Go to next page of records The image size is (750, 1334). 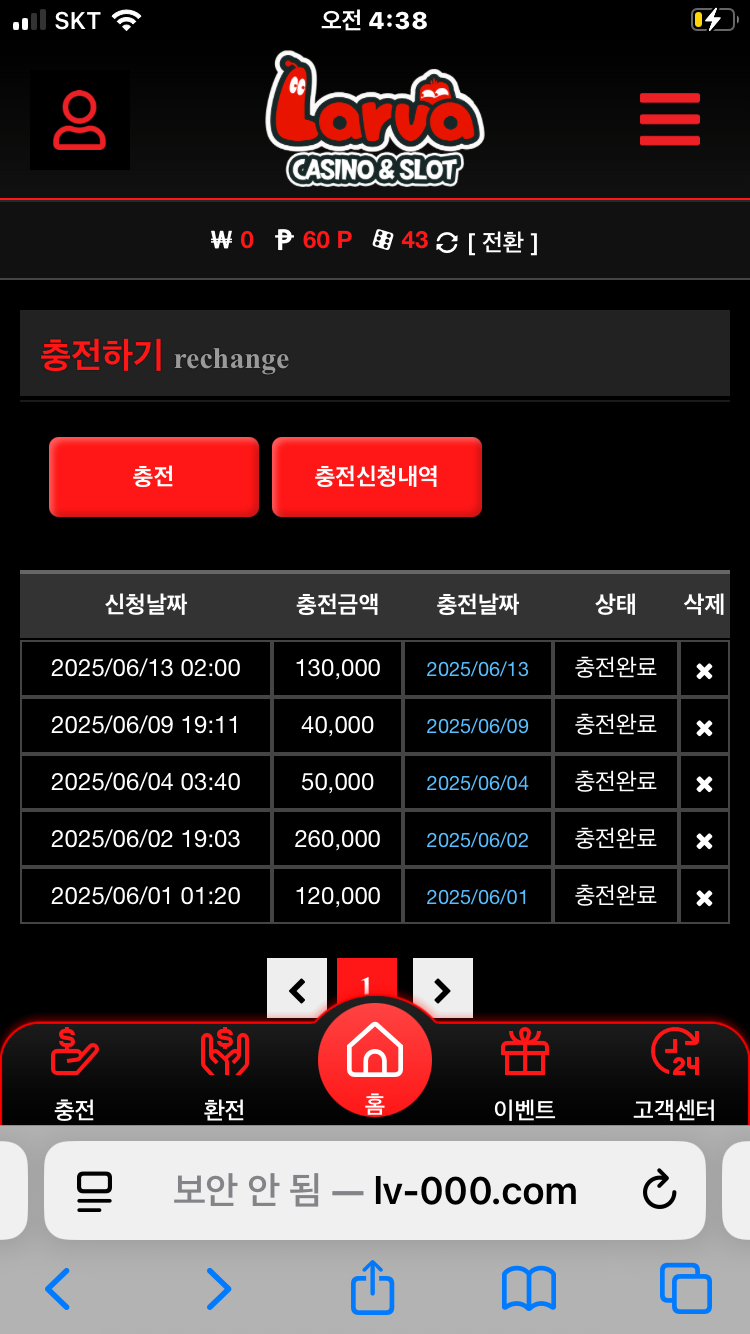click(x=442, y=989)
